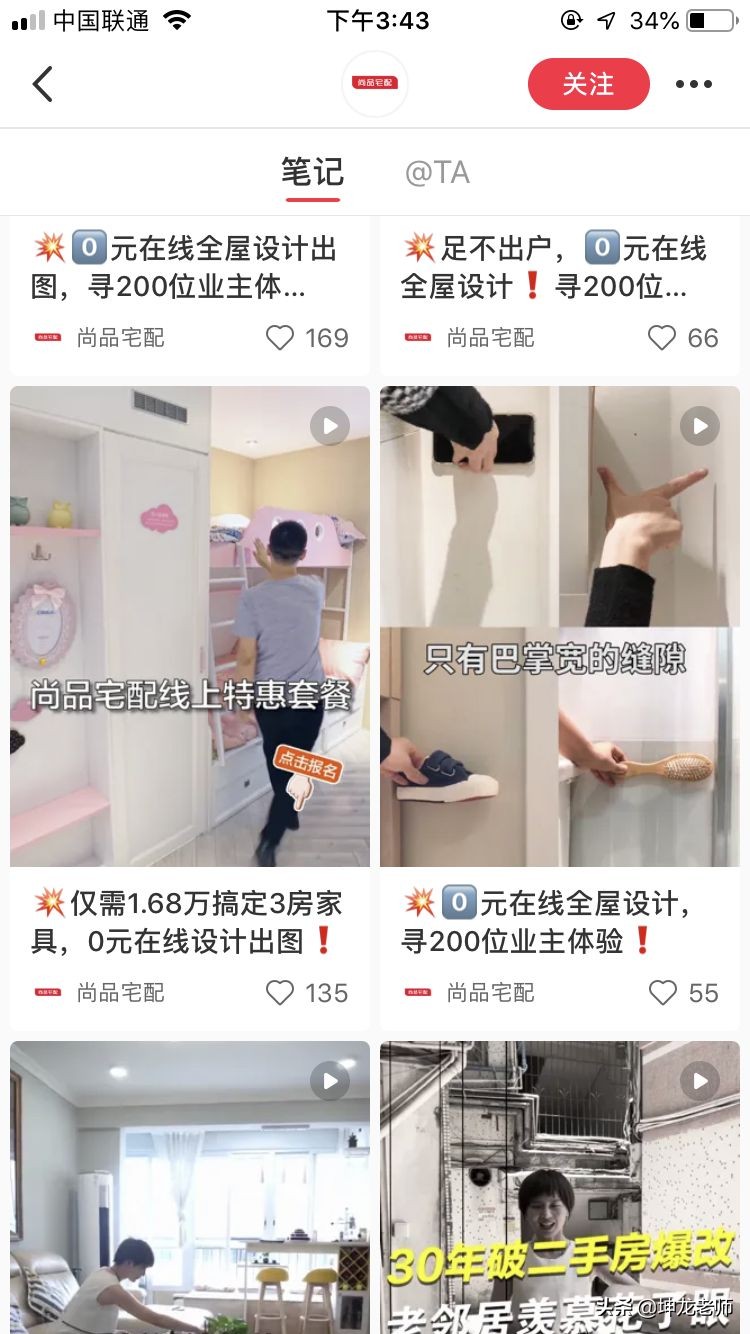Image resolution: width=750 pixels, height=1334 pixels.
Task: Open the more options menu with three dots
Action: pyautogui.click(x=695, y=84)
